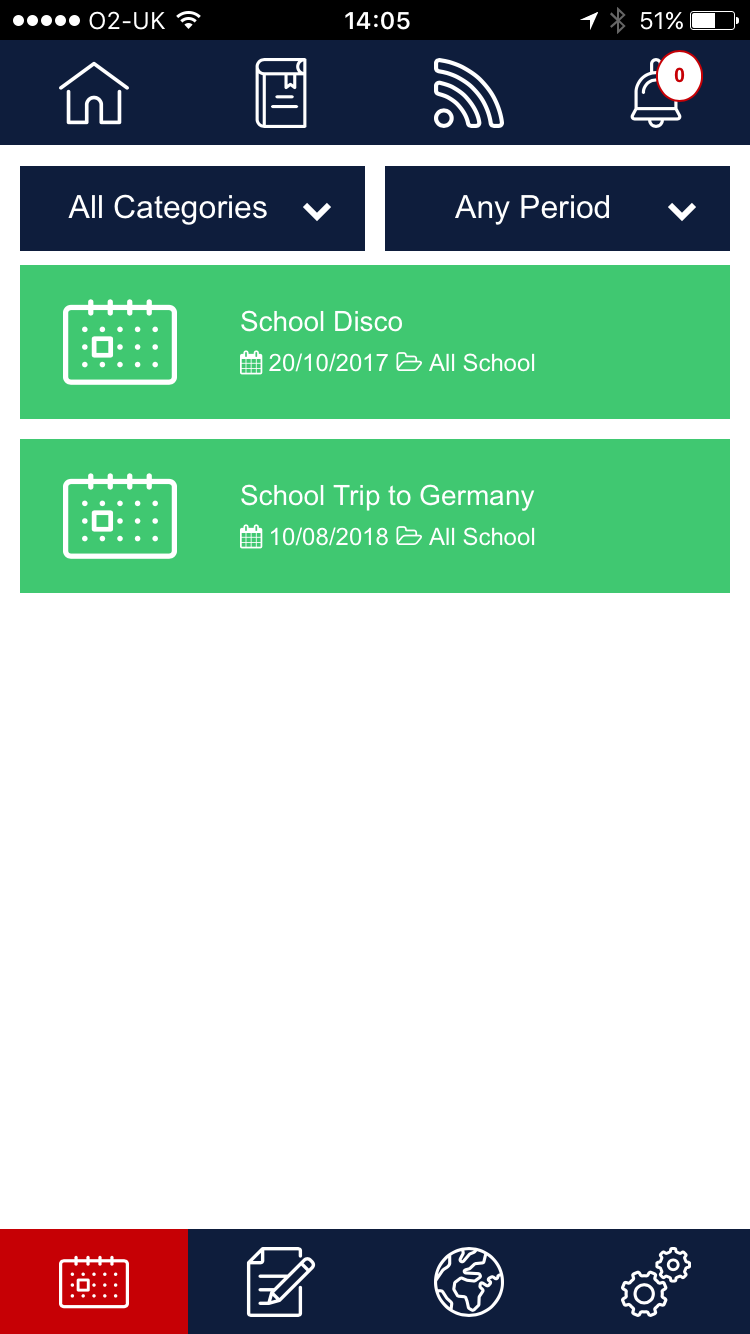Tap the calendar icon on School Disco card
This screenshot has width=750, height=1334.
coord(119,342)
